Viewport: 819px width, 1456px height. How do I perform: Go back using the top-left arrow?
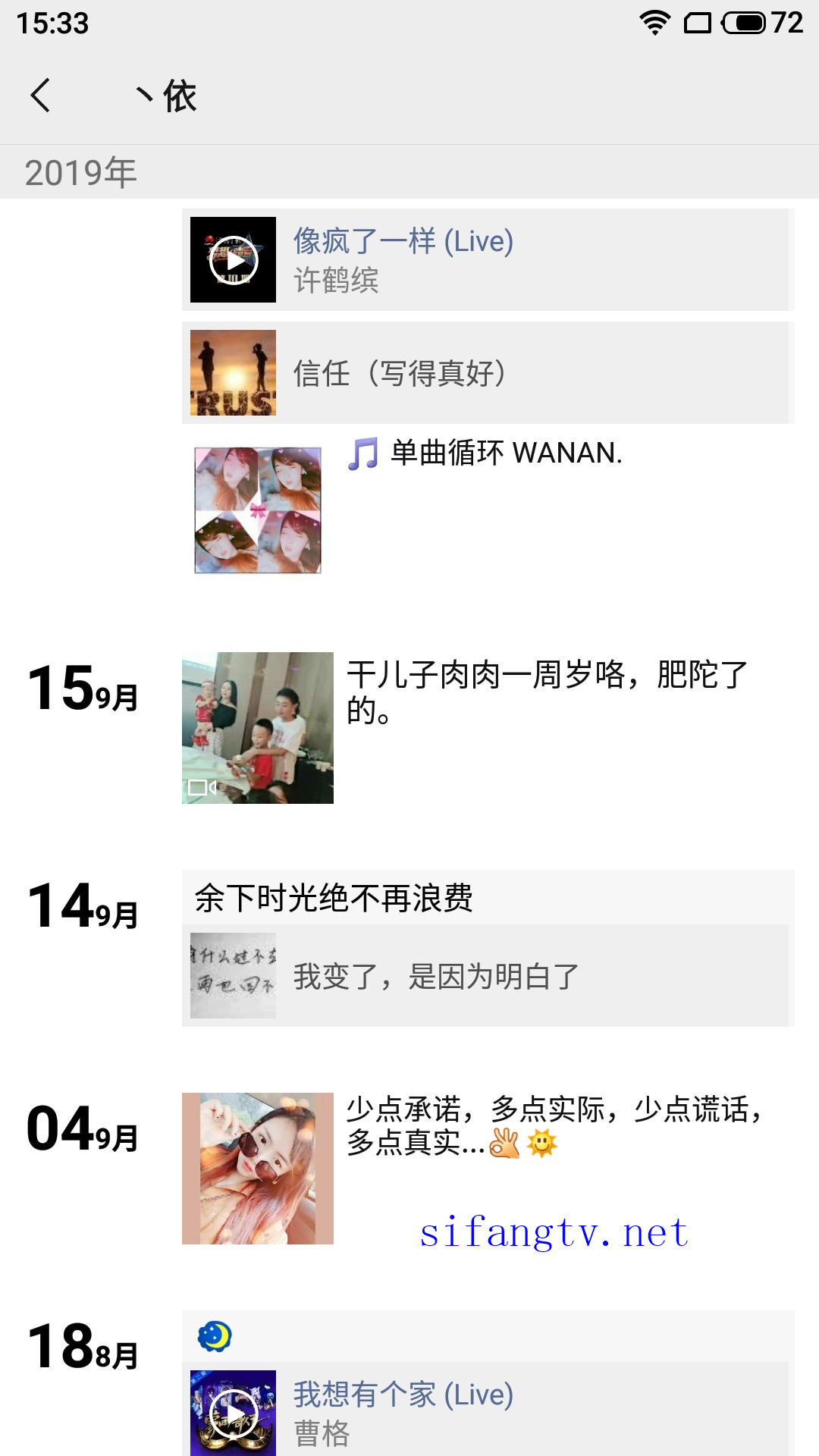(41, 96)
